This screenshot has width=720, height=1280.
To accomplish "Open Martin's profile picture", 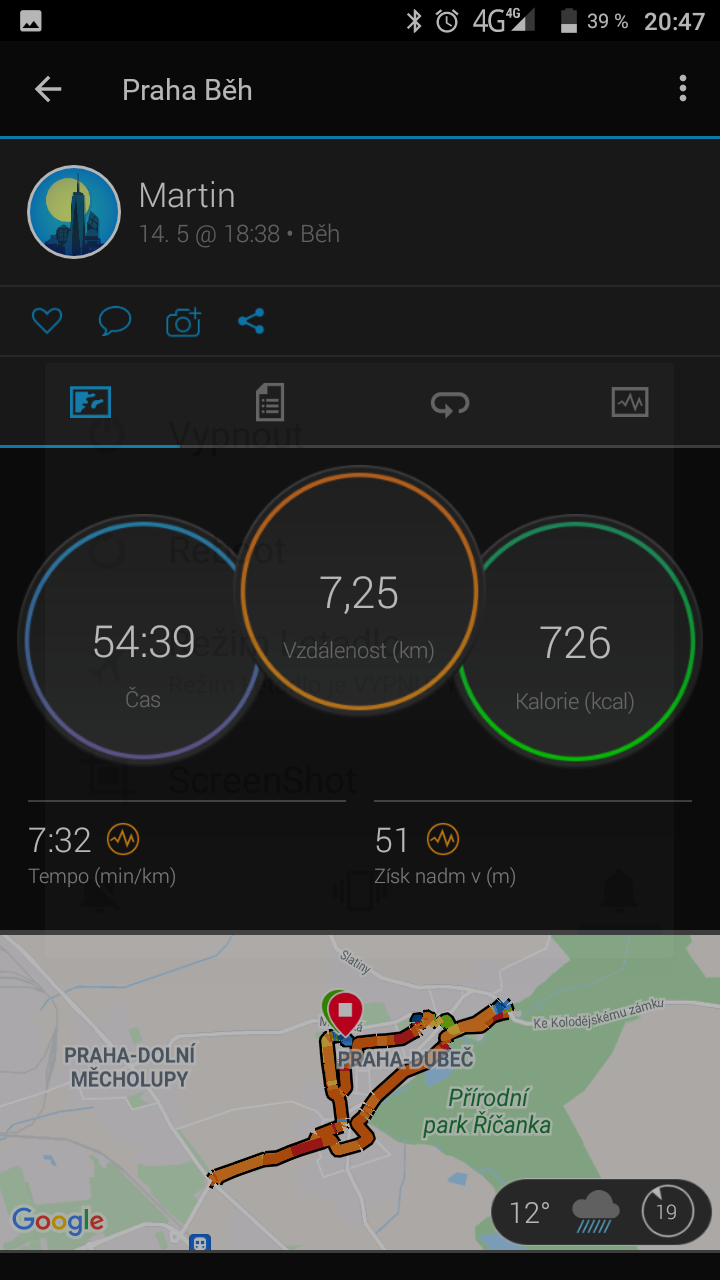I will [x=74, y=212].
